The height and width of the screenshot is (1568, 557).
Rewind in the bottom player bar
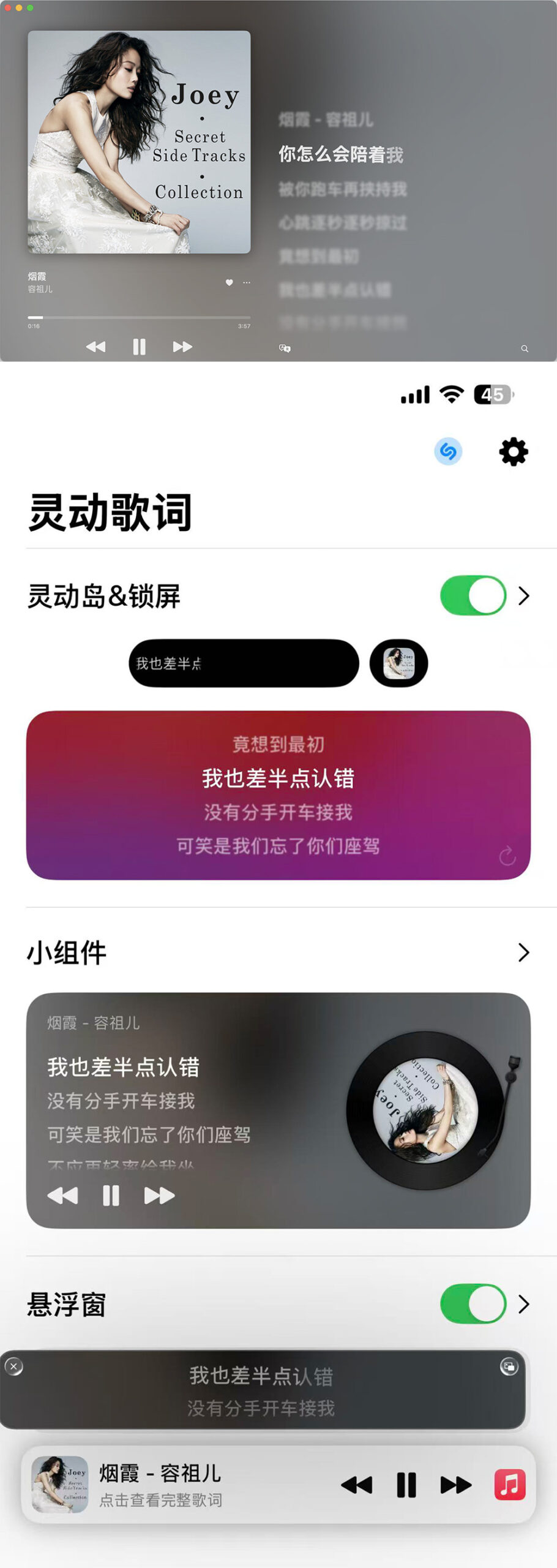[357, 1485]
